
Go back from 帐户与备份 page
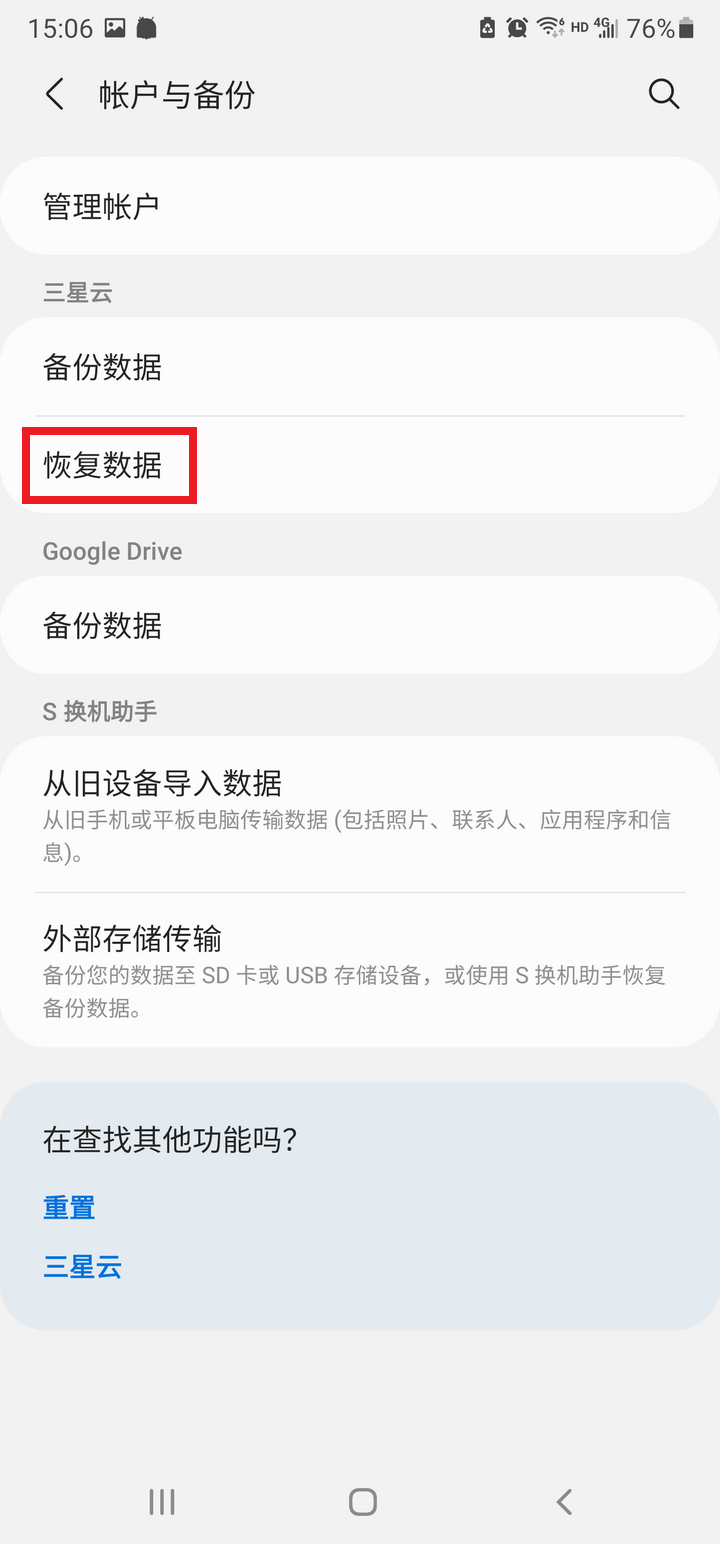(55, 95)
